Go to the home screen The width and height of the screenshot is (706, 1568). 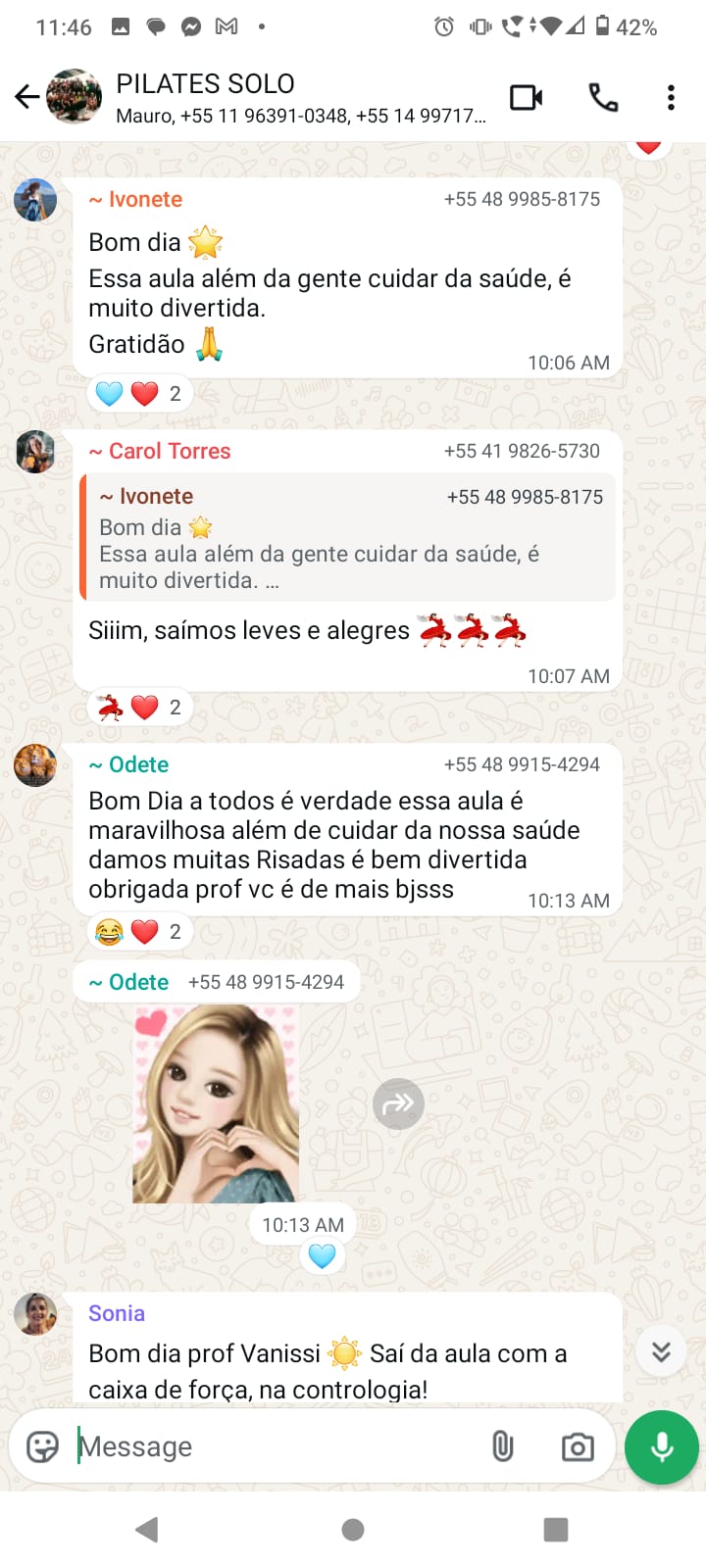pyautogui.click(x=353, y=1530)
